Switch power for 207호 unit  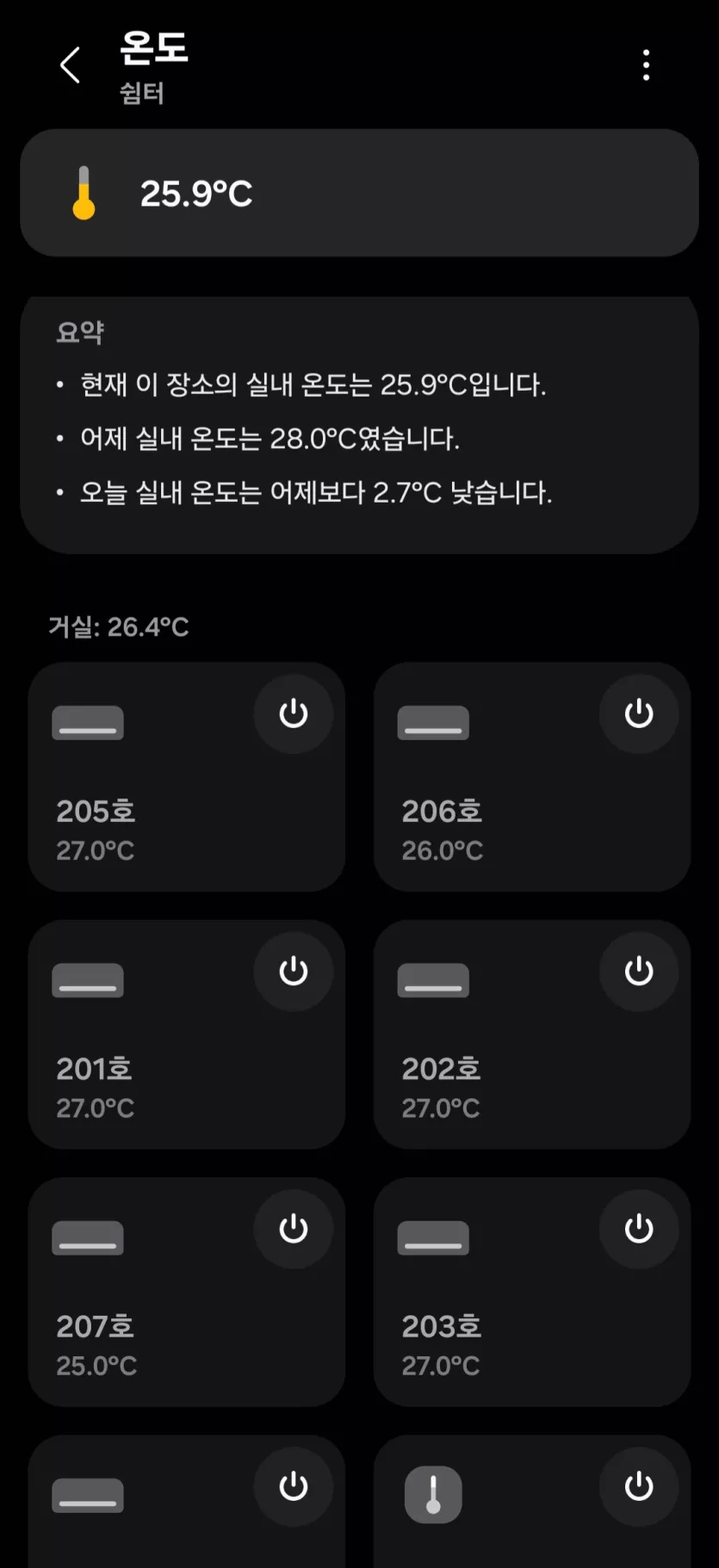[293, 1228]
